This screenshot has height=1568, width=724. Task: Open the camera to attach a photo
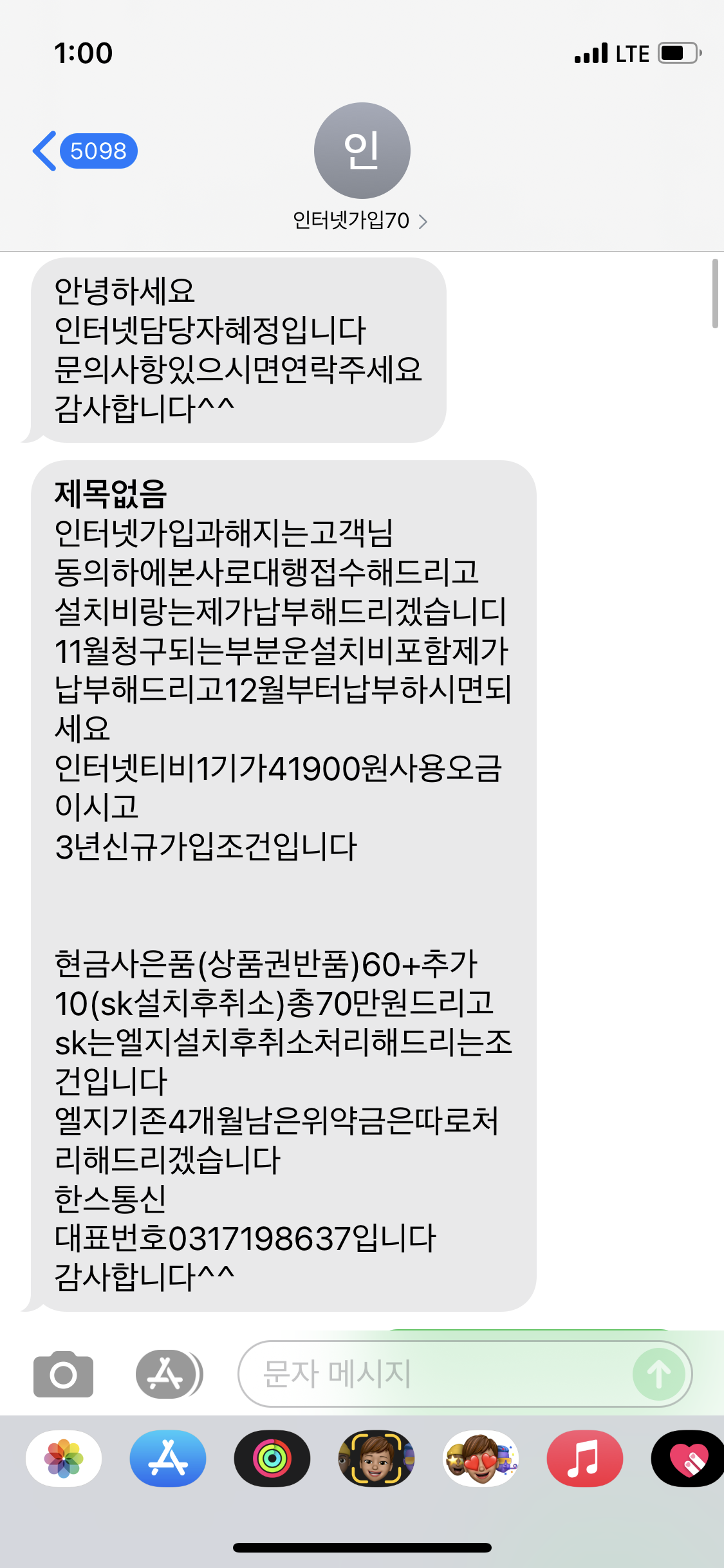point(63,1374)
